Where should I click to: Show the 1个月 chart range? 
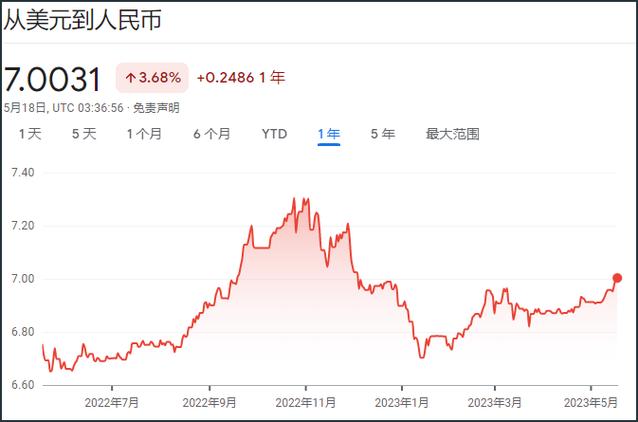(x=144, y=134)
